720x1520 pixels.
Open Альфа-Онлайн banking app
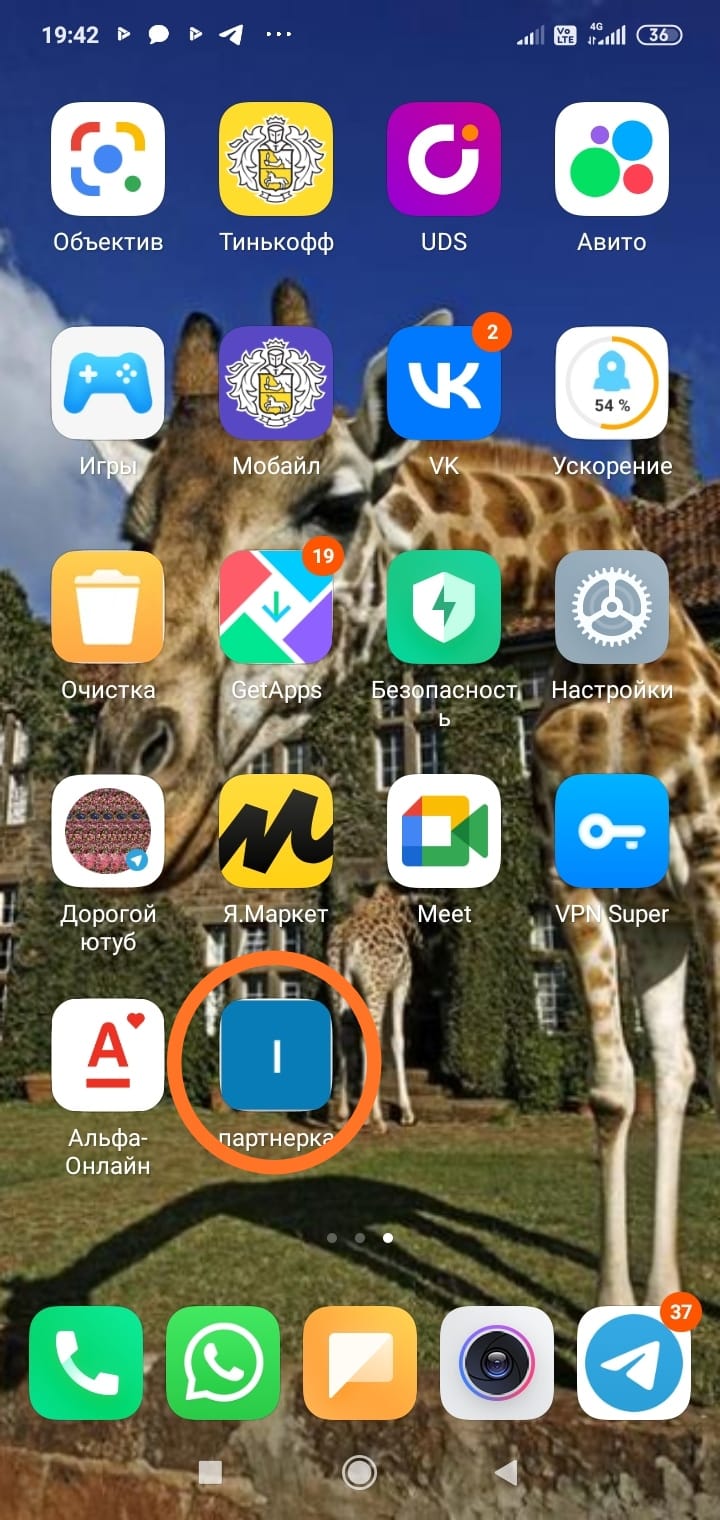pos(108,1055)
